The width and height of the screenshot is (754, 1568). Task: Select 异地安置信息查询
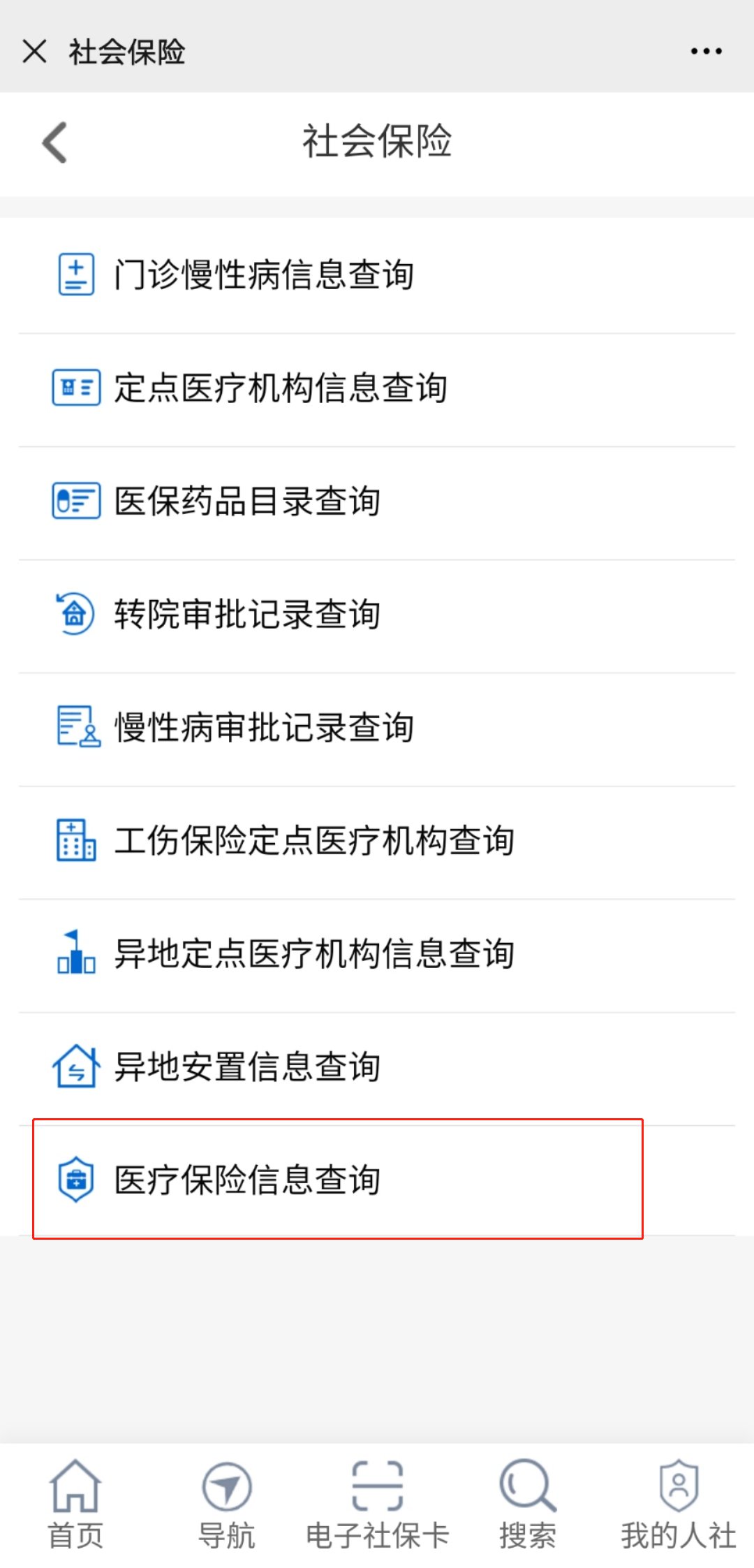[x=247, y=1067]
